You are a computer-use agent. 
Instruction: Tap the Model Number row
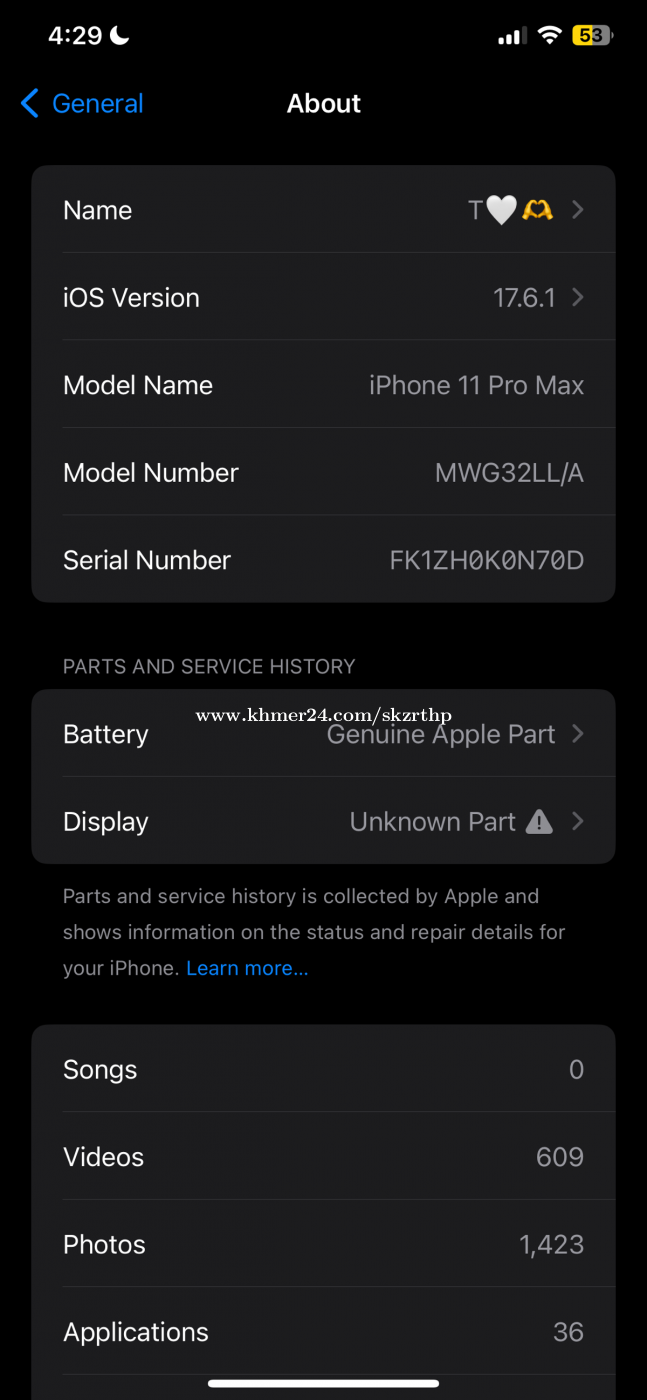click(323, 472)
